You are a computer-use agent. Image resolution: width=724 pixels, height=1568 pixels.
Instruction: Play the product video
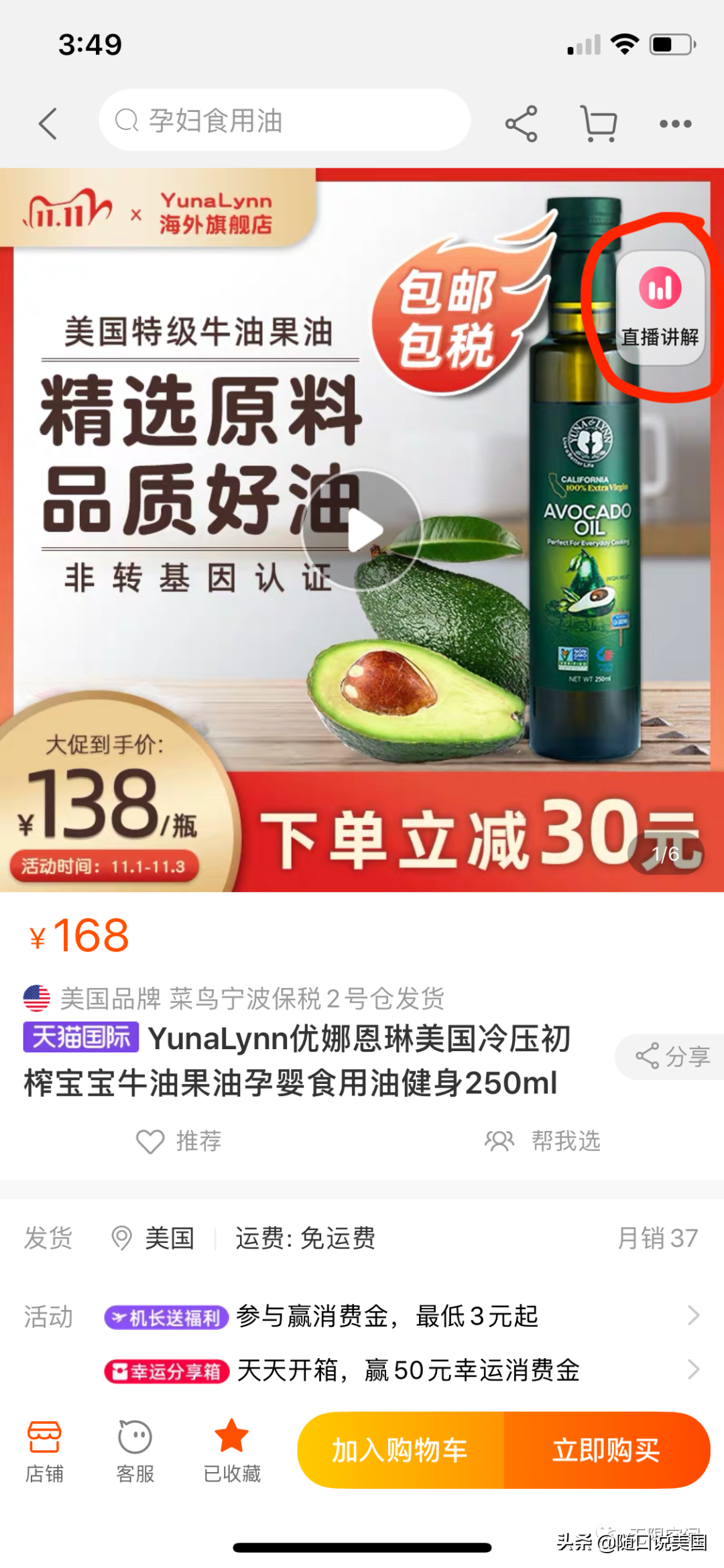363,530
